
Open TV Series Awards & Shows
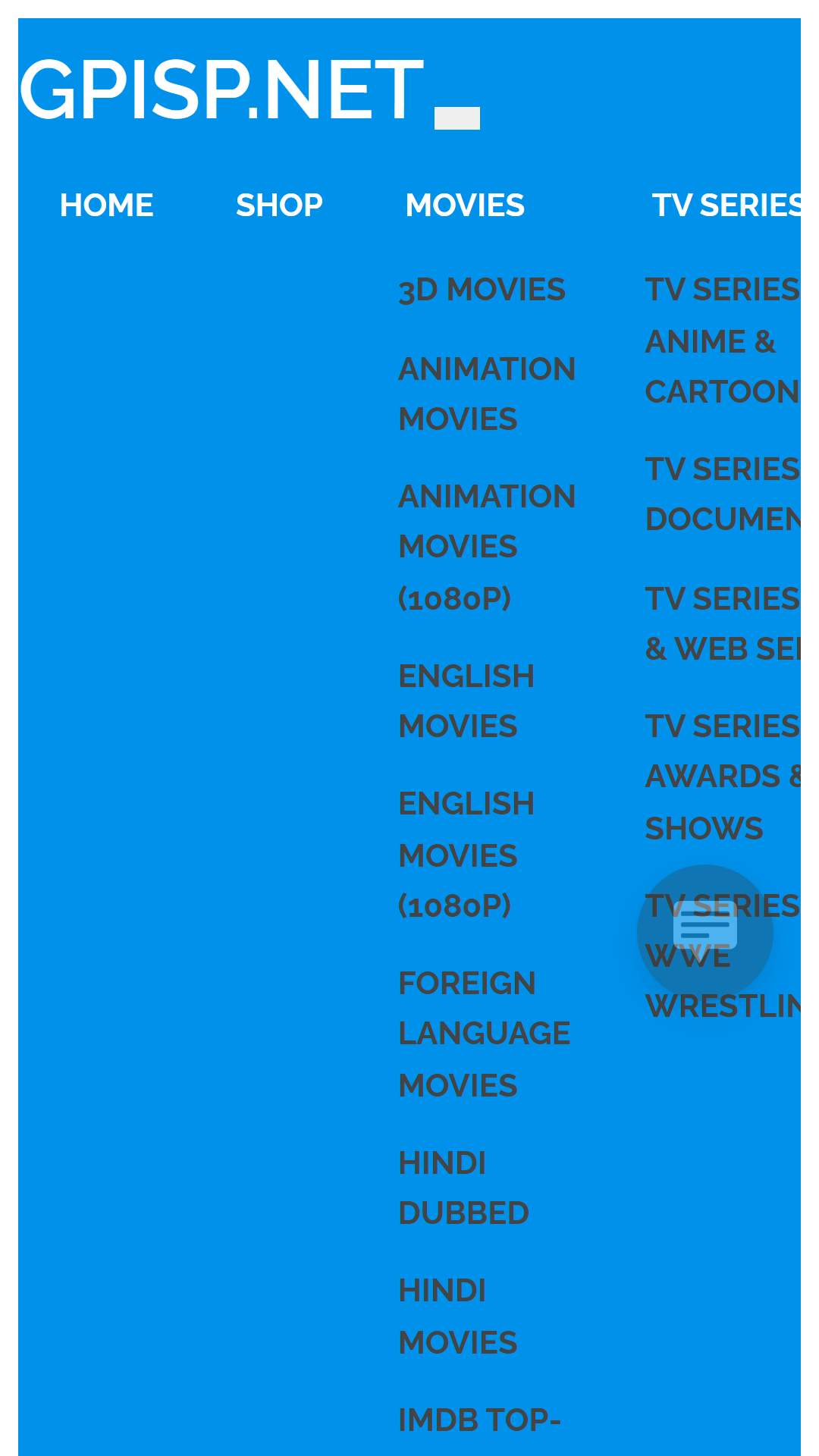click(x=723, y=777)
